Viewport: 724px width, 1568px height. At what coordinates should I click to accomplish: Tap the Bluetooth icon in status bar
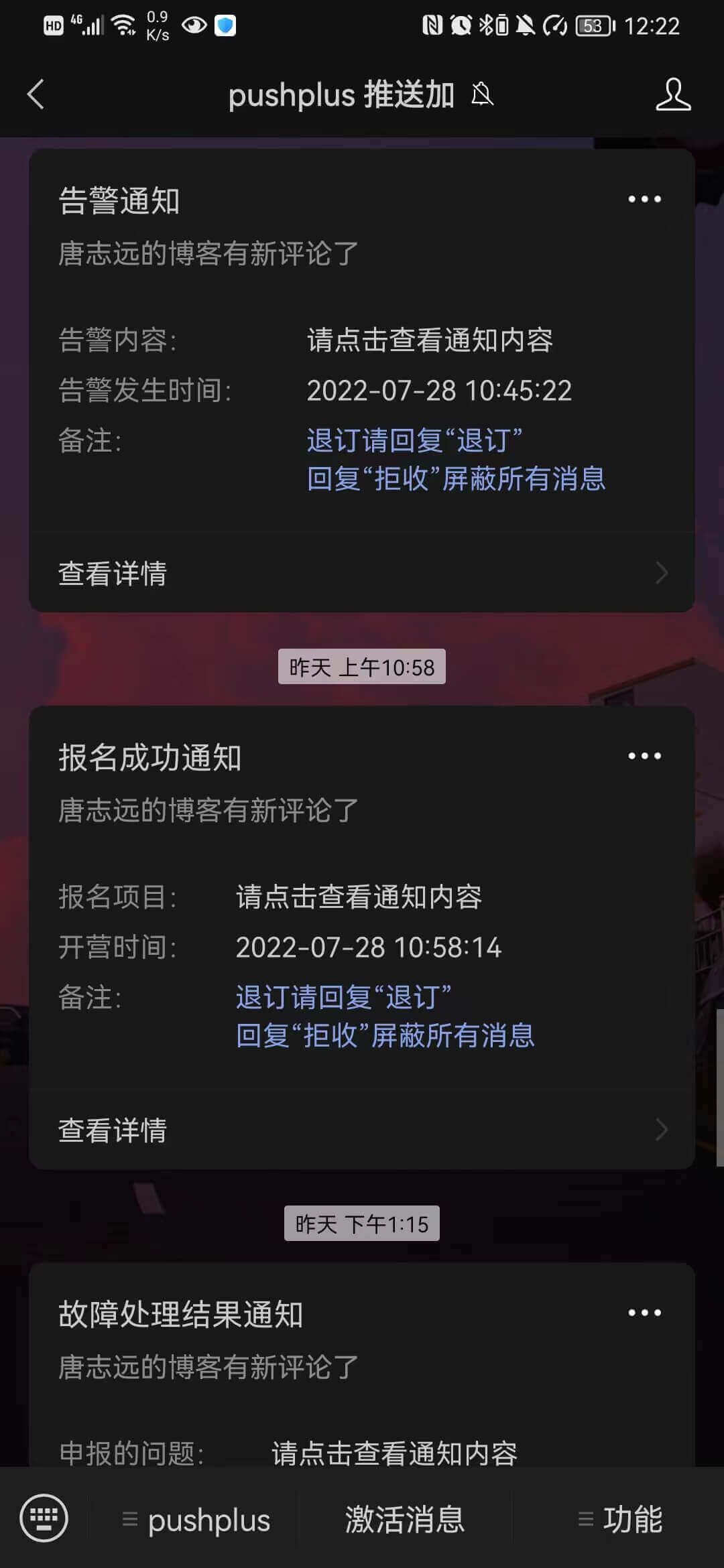485,25
